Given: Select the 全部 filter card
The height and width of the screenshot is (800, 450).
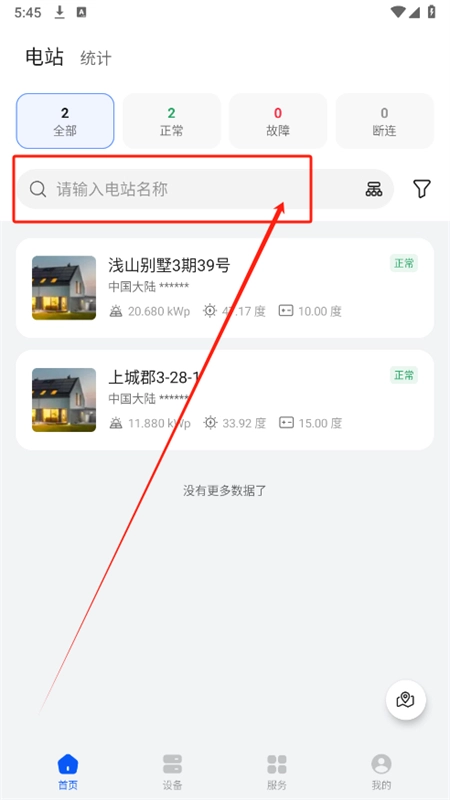Looking at the screenshot, I should coord(65,121).
